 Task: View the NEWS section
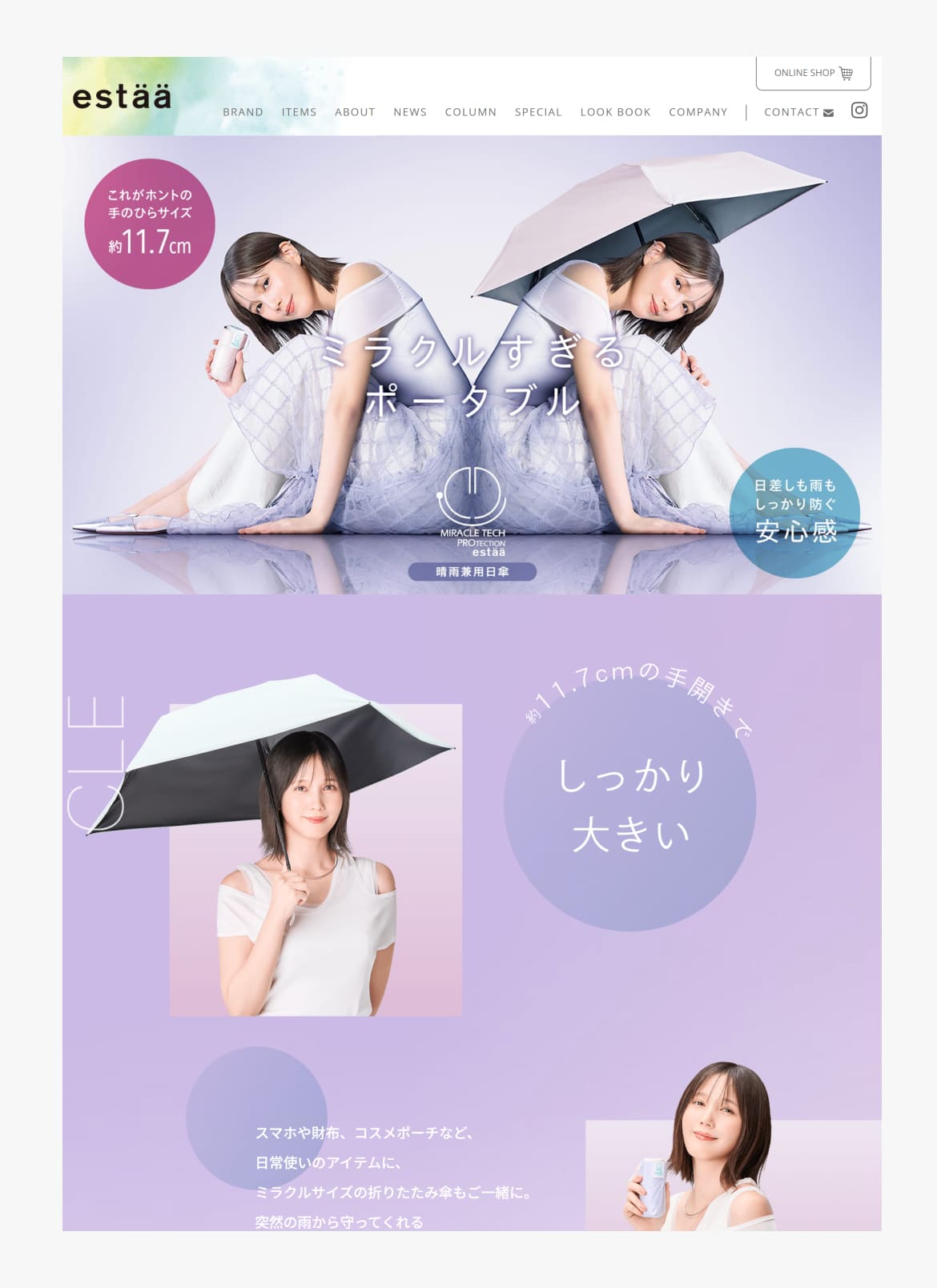(x=409, y=112)
